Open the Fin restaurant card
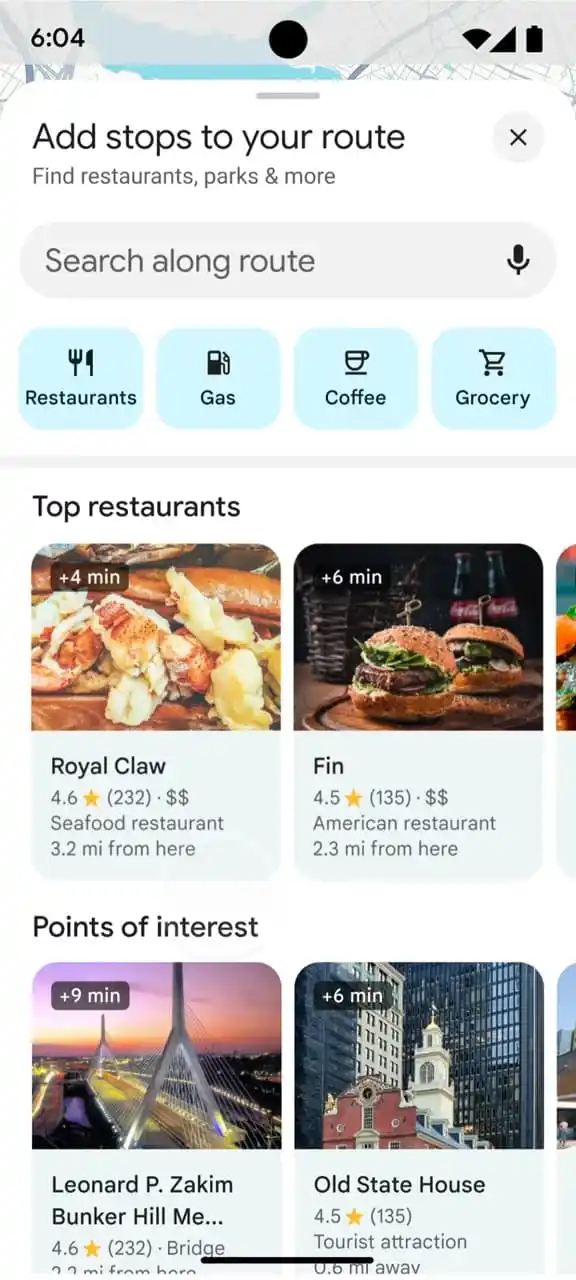The height and width of the screenshot is (1280, 576). [418, 711]
